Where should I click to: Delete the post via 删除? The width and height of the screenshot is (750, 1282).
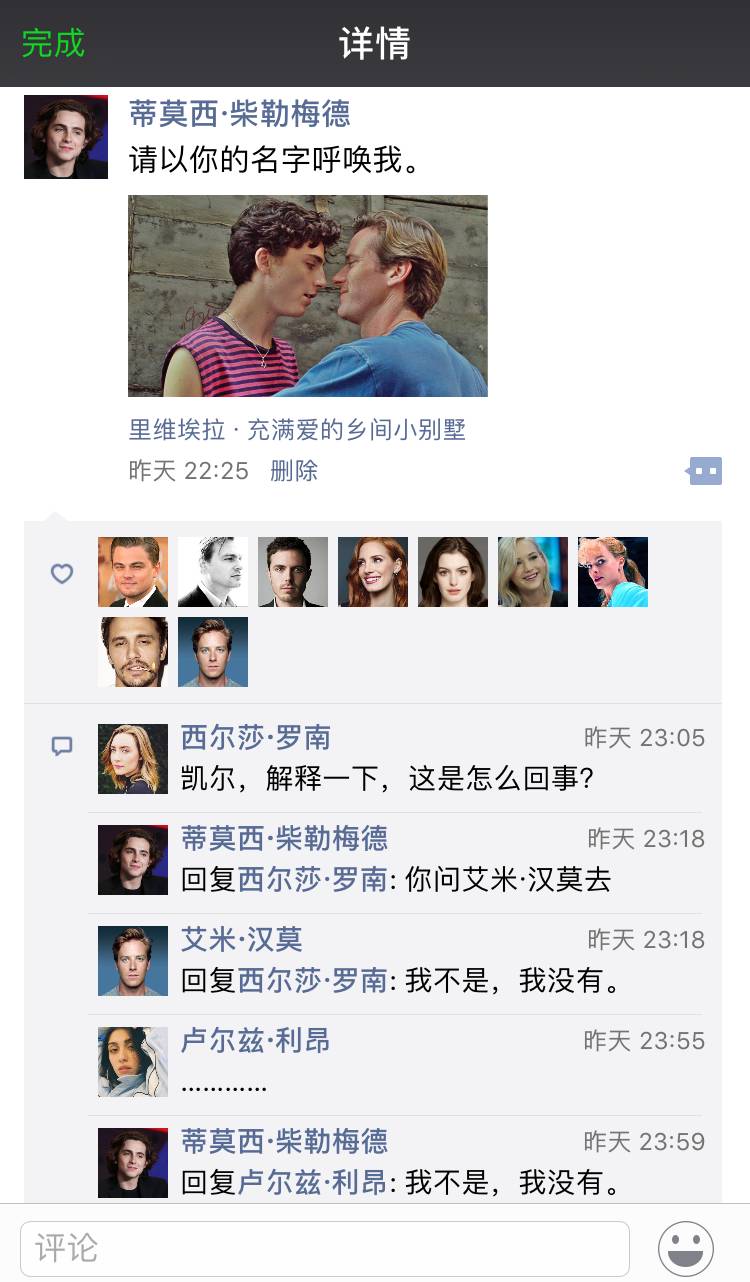pyautogui.click(x=293, y=471)
